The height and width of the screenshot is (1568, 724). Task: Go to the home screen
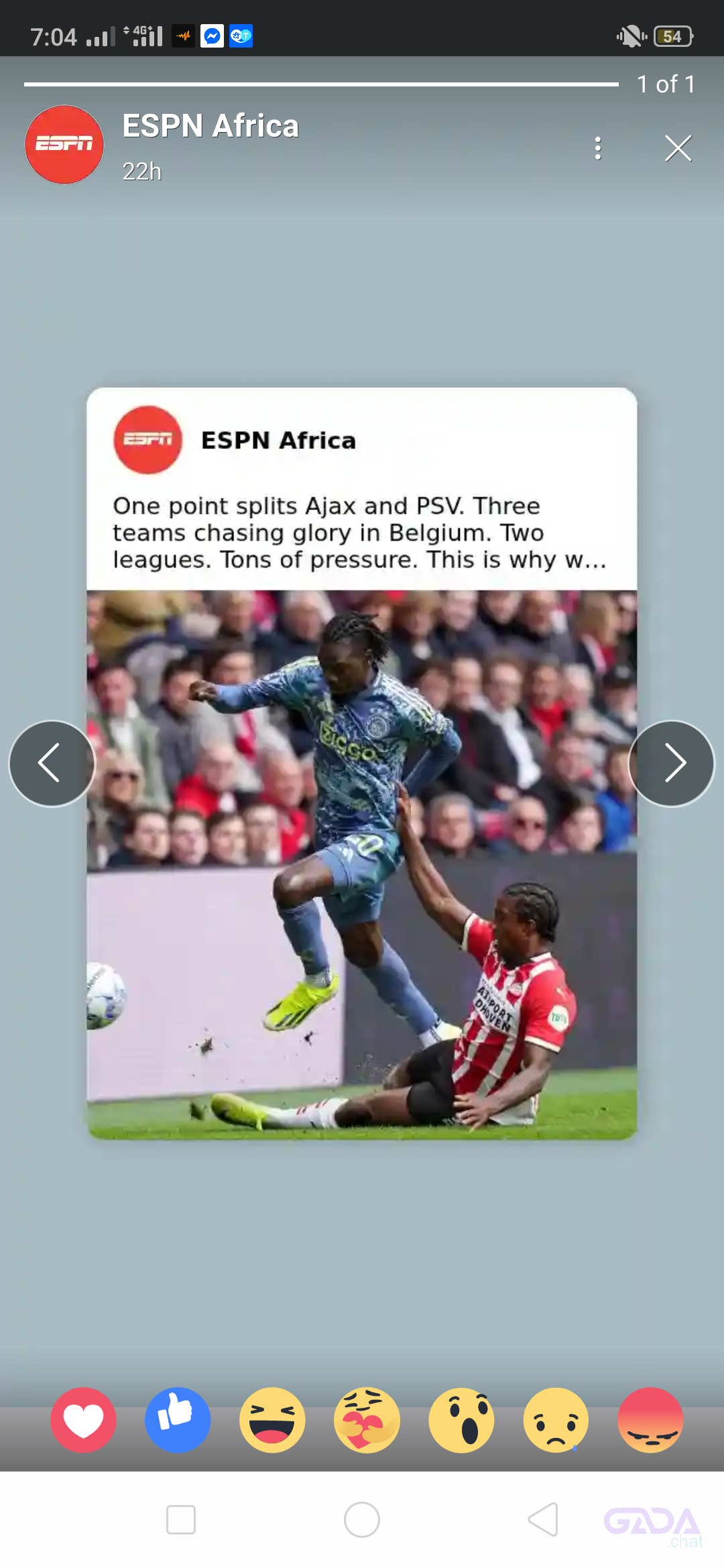click(362, 1519)
